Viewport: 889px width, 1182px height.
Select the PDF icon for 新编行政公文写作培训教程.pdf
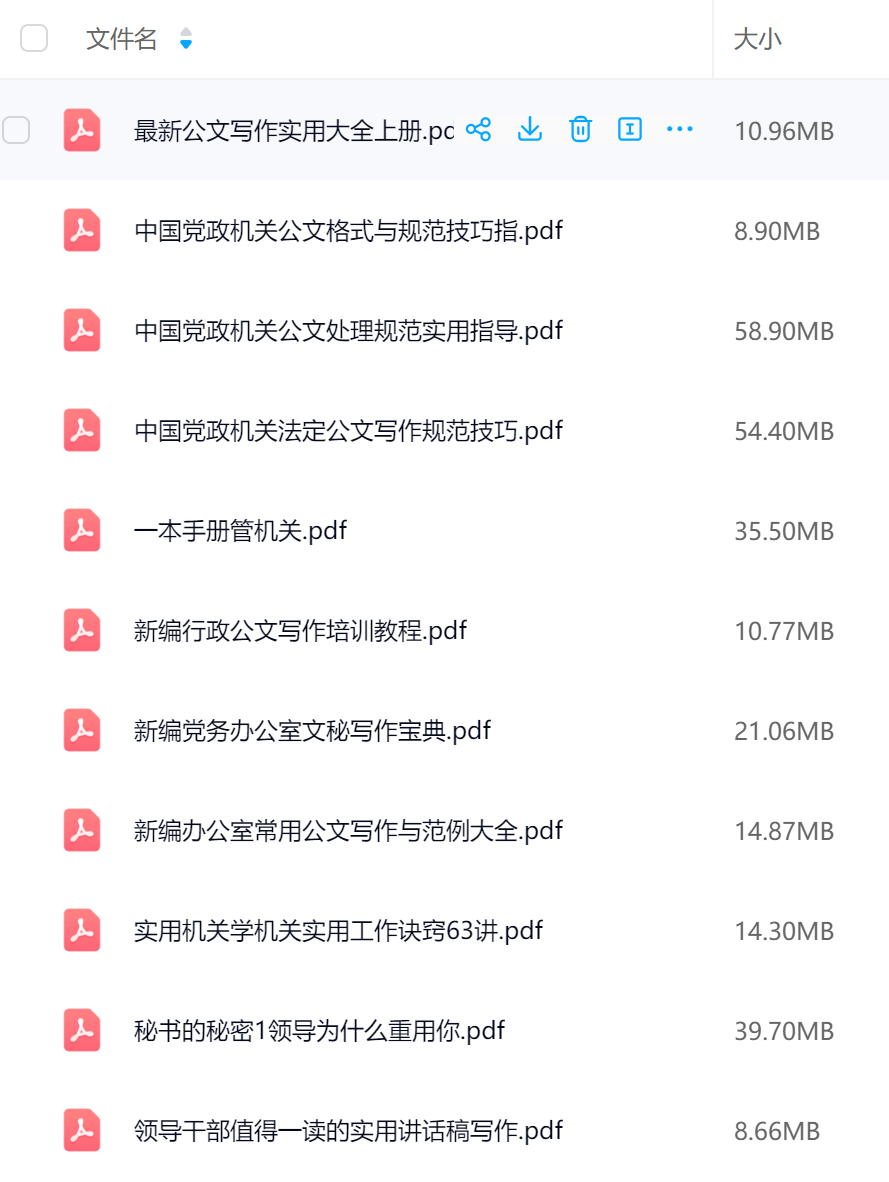[x=81, y=631]
